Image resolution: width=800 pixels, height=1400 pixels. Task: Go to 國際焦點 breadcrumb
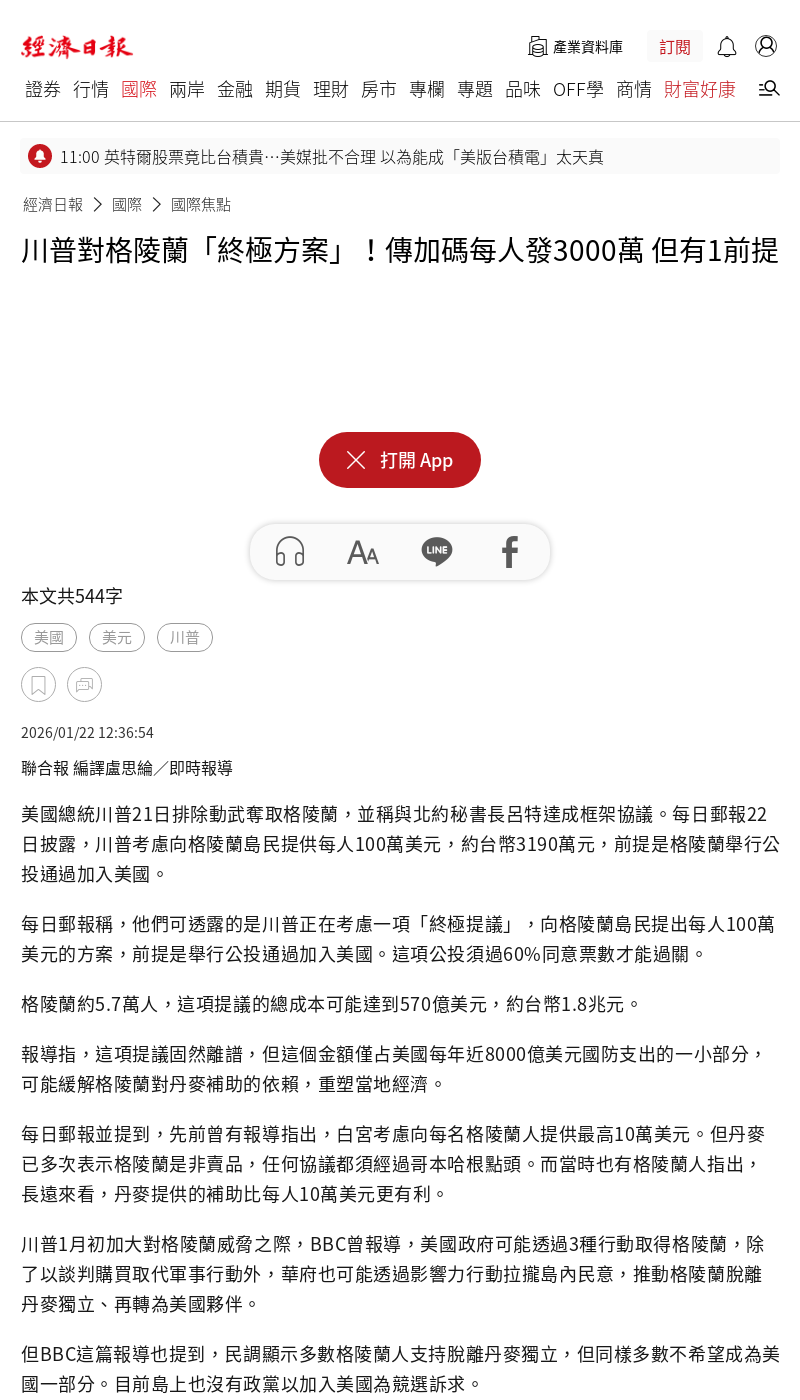click(201, 204)
